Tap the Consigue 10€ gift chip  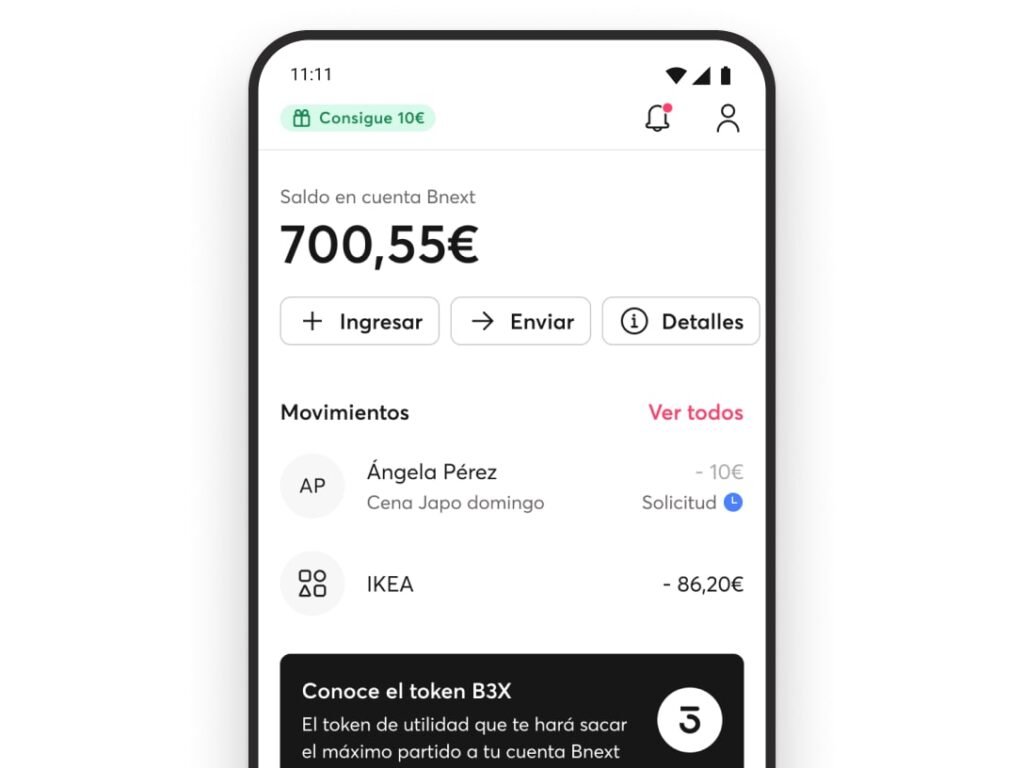click(x=358, y=118)
